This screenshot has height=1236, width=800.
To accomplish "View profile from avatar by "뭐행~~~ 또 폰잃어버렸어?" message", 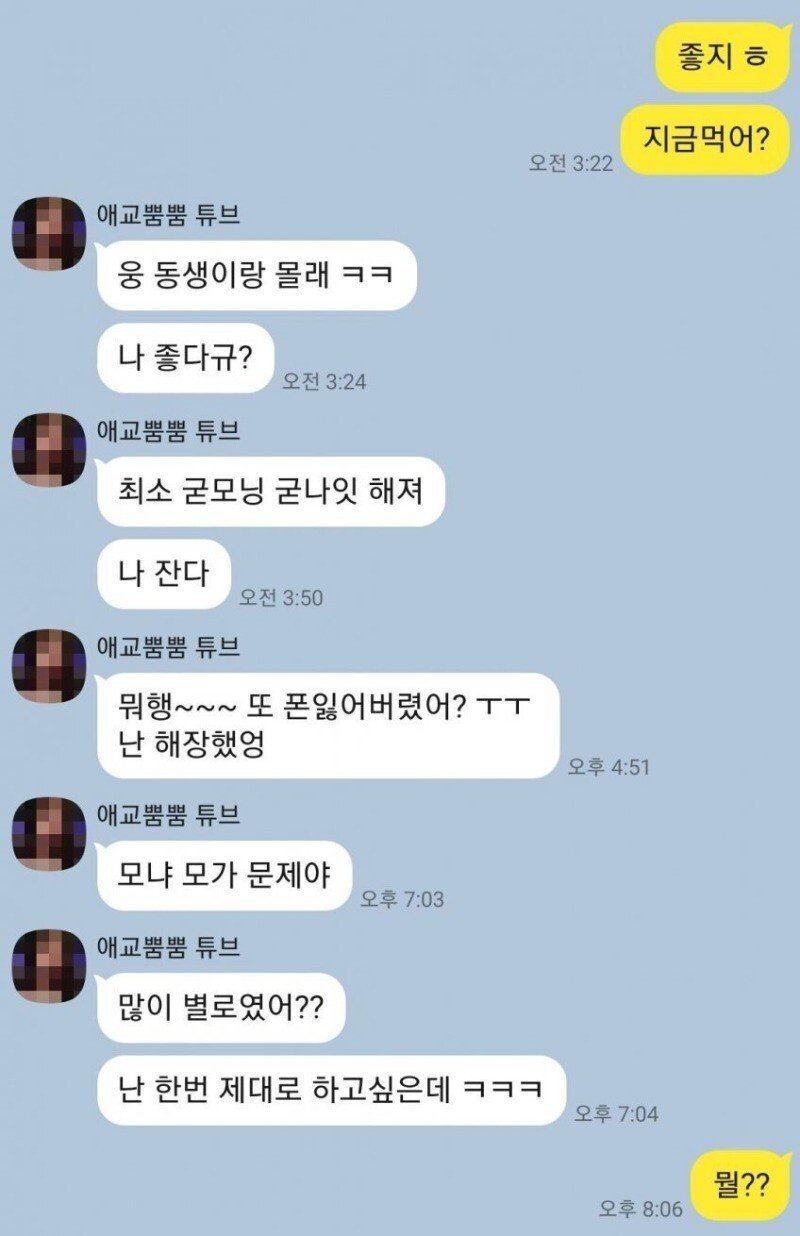I will tap(49, 666).
